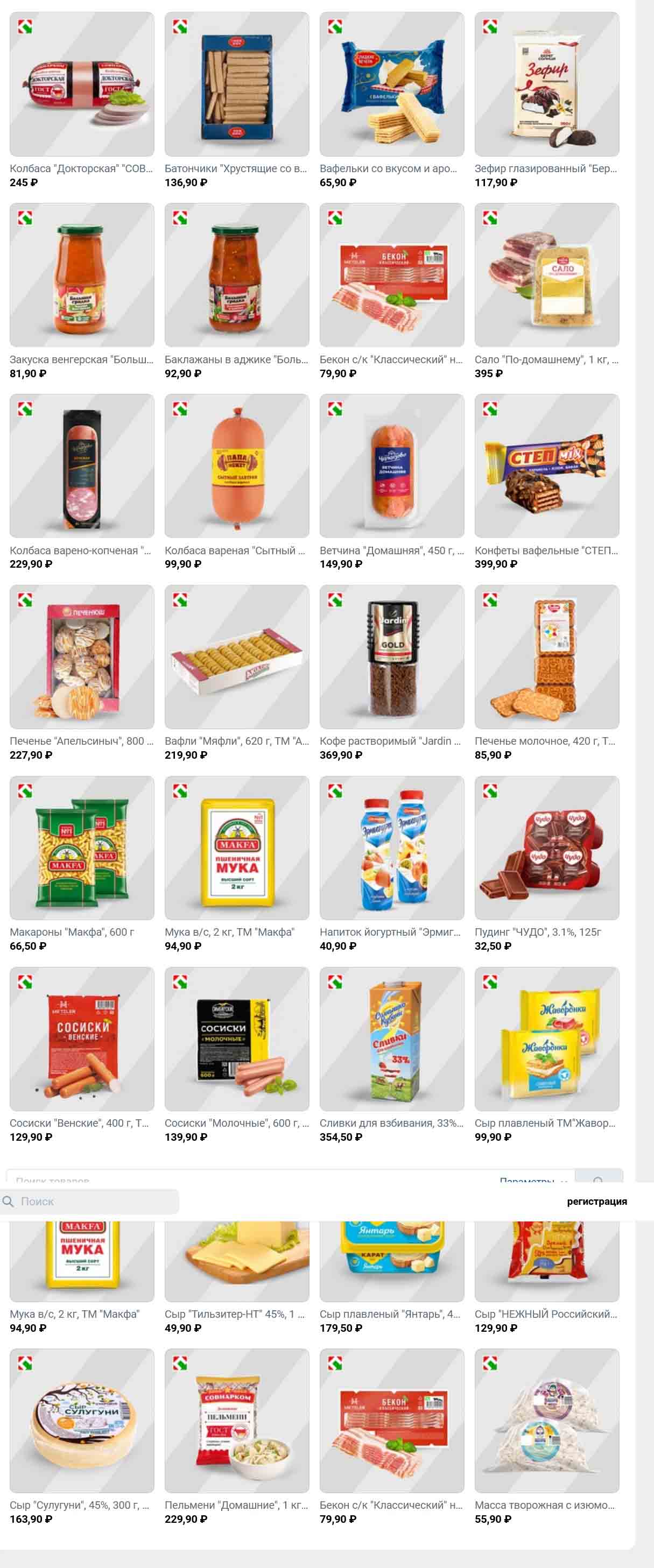The height and width of the screenshot is (1568, 654).
Task: Select Кофе растворимый "Jardin" item
Action: click(391, 657)
